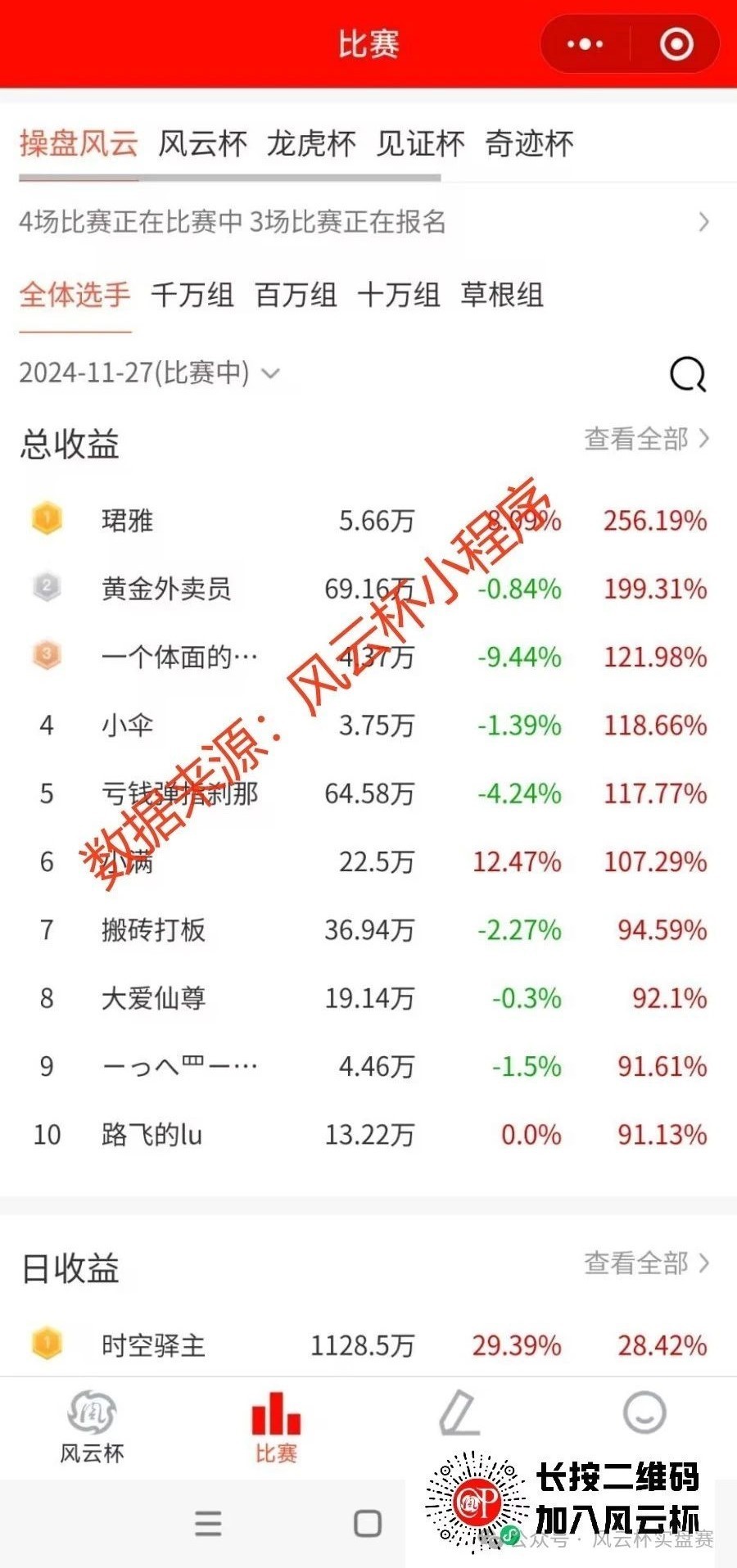View all 总收益 rankings
Viewport: 737px width, 1568px height.
tap(646, 440)
